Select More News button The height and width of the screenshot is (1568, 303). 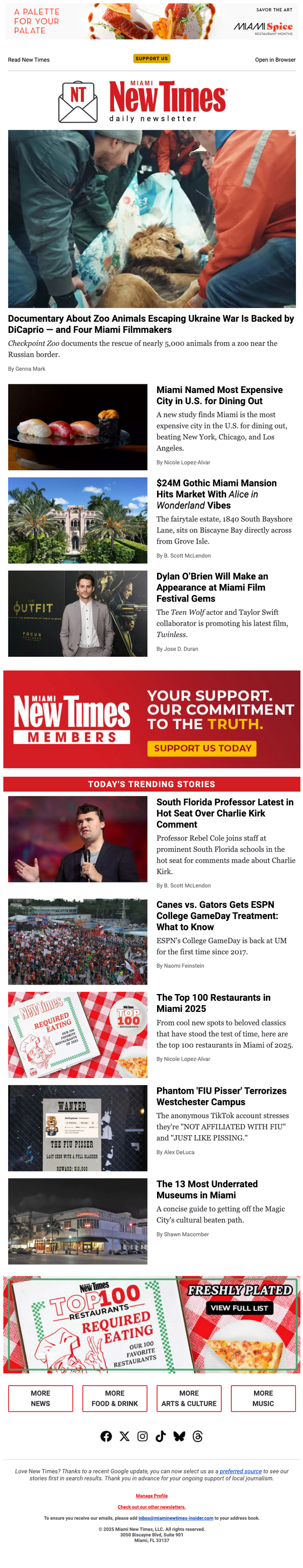(40, 1398)
